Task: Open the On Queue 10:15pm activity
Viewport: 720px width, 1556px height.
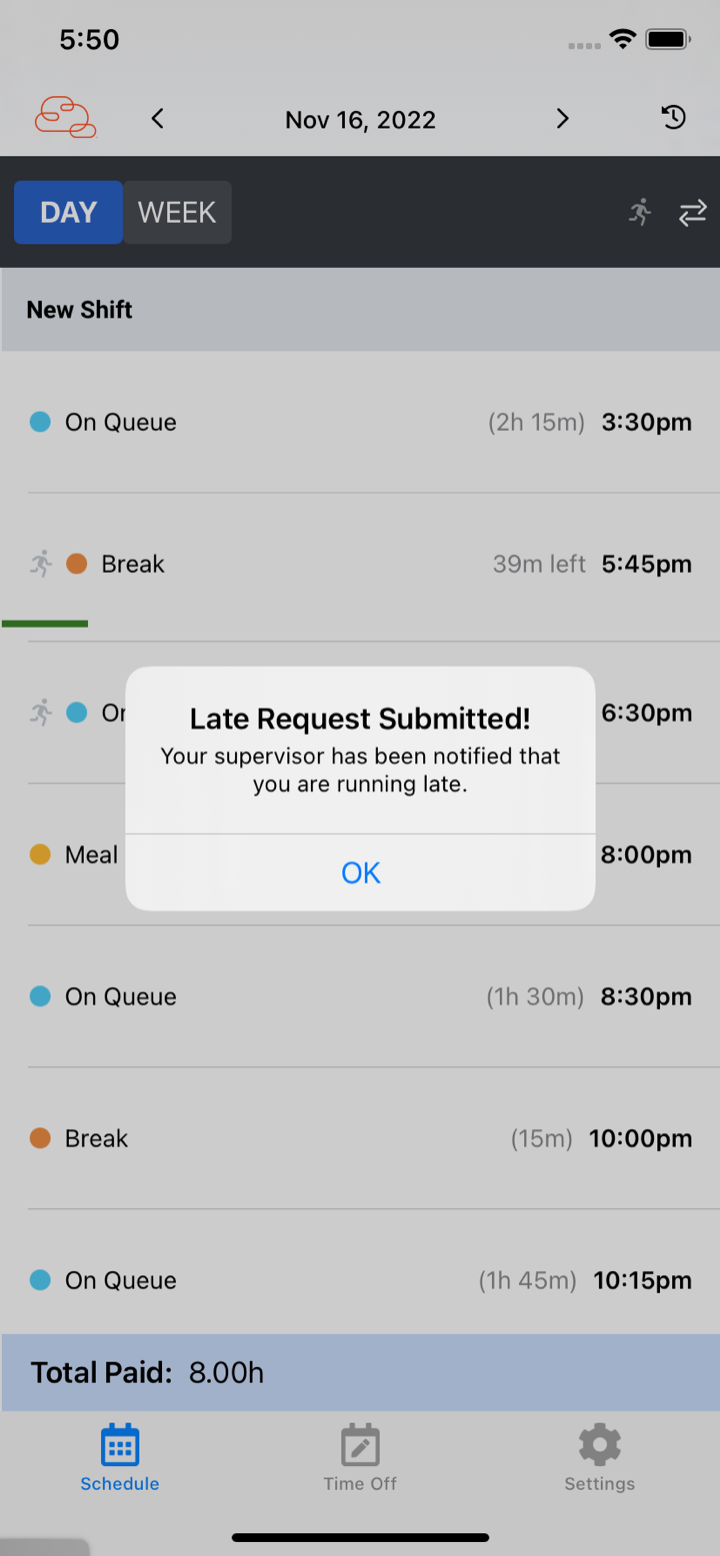Action: click(360, 1280)
